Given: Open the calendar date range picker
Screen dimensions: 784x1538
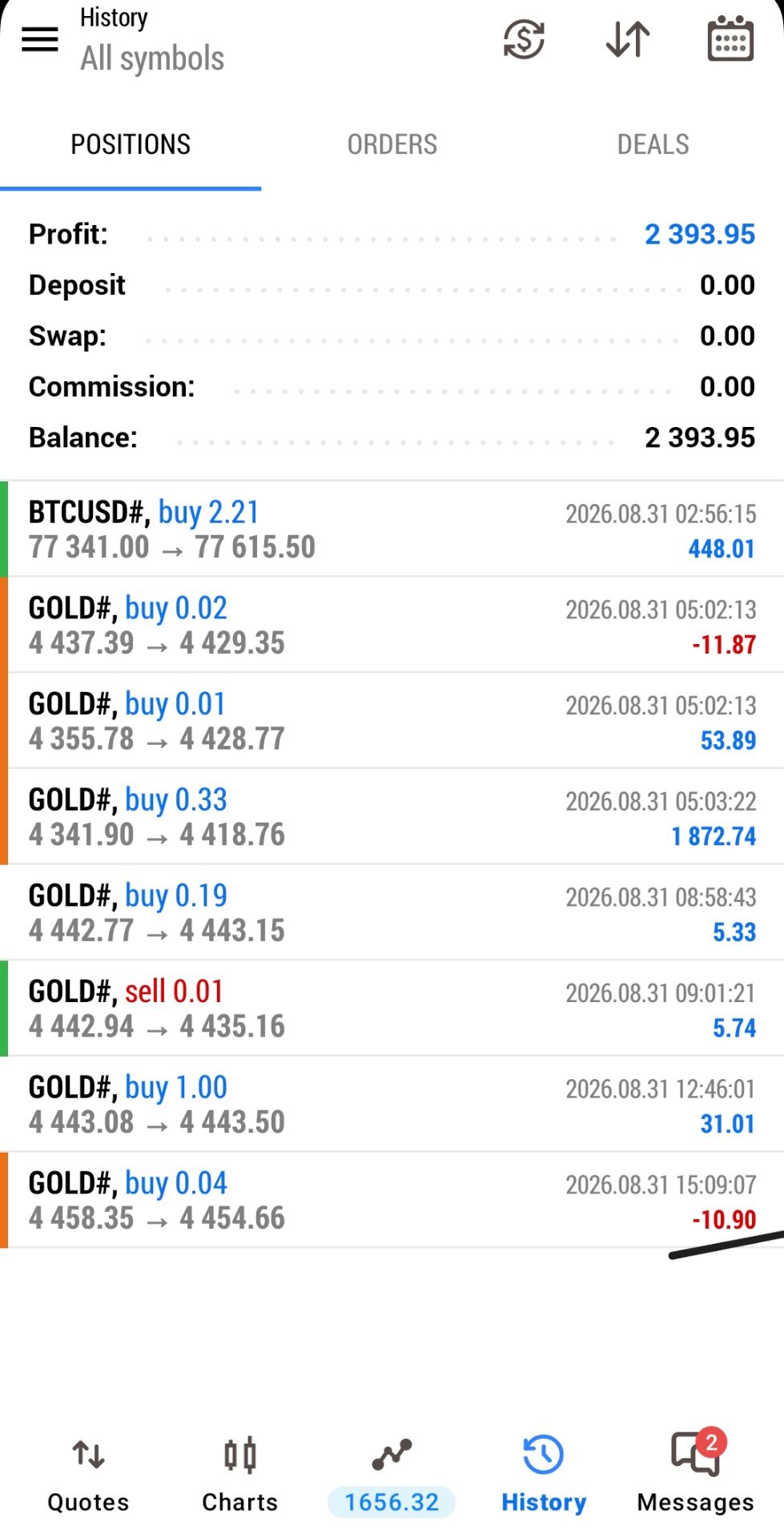Looking at the screenshot, I should (730, 38).
